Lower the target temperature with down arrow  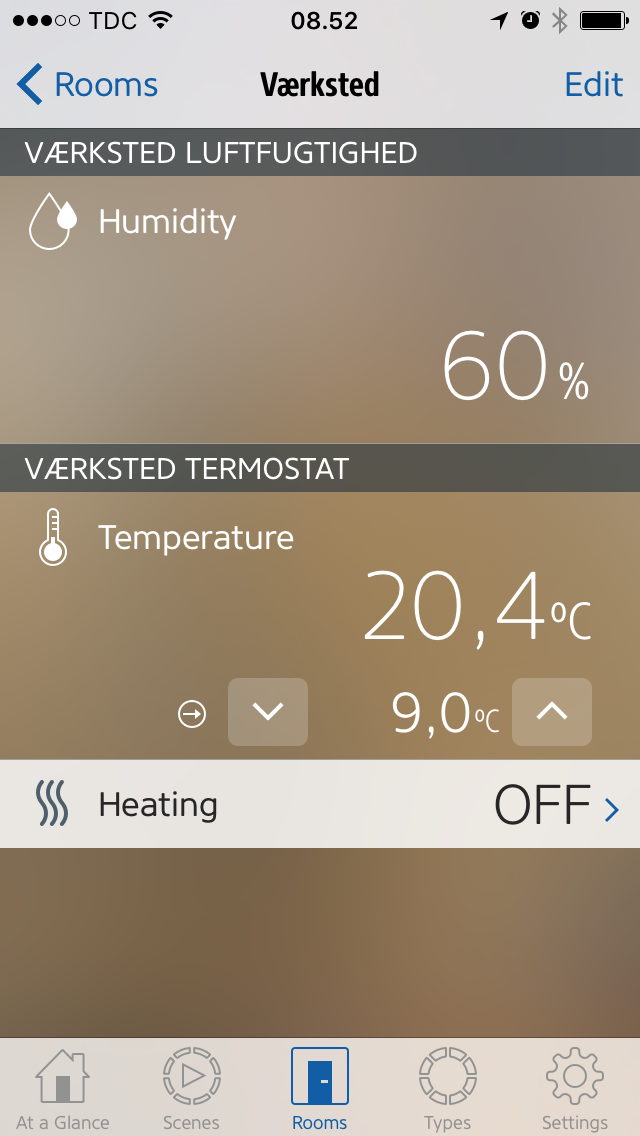point(268,711)
